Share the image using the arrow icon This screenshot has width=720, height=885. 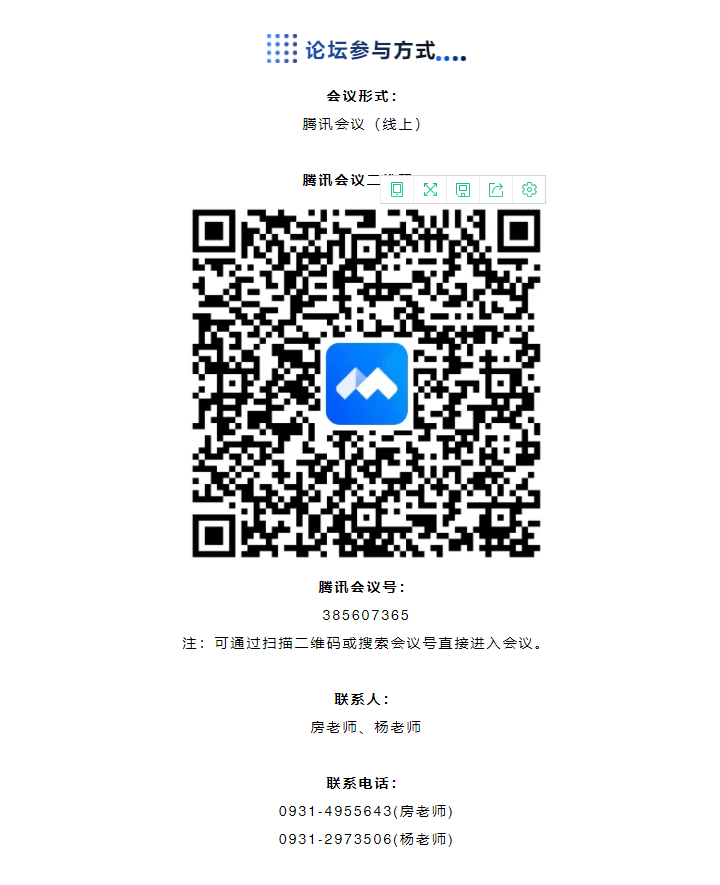[x=496, y=190]
